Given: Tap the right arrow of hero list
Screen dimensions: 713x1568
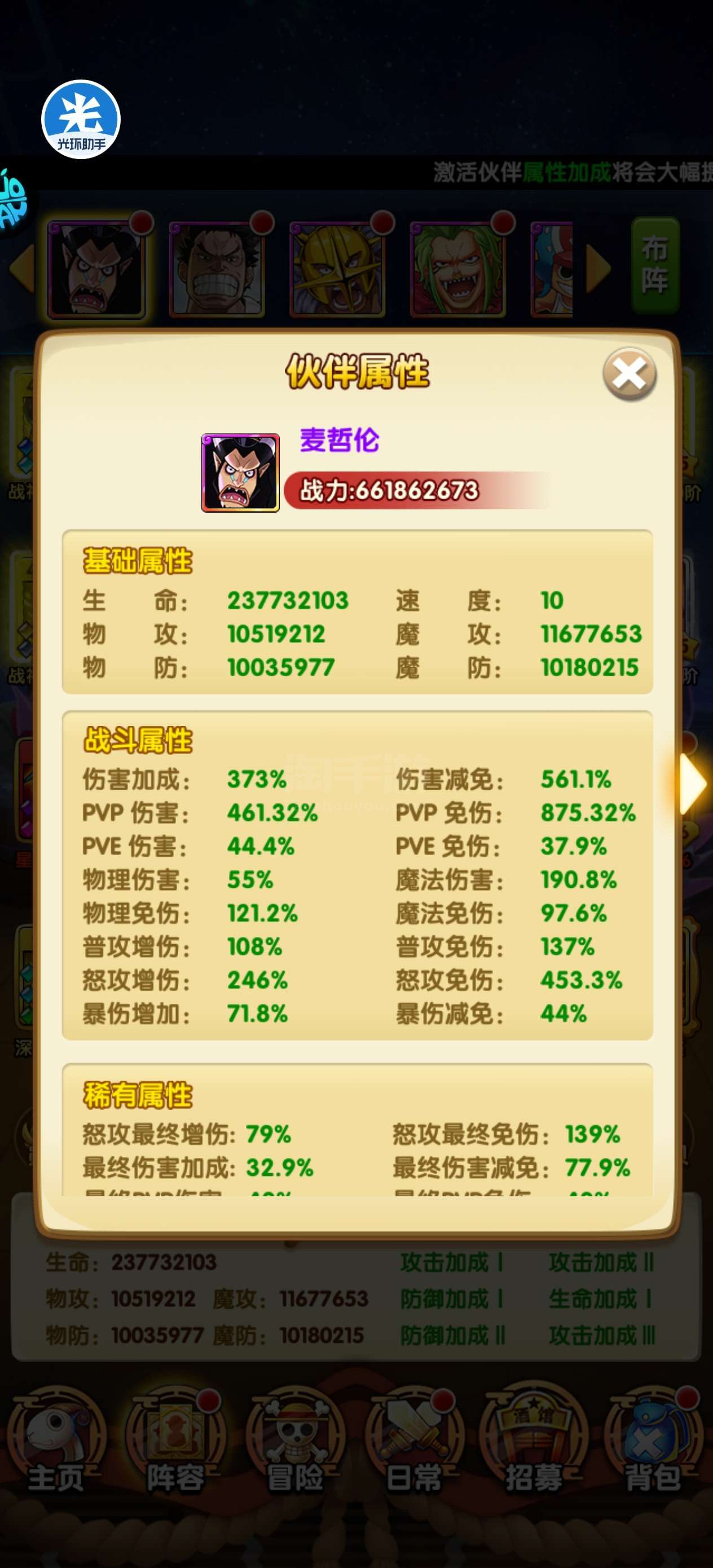Looking at the screenshot, I should point(598,268).
